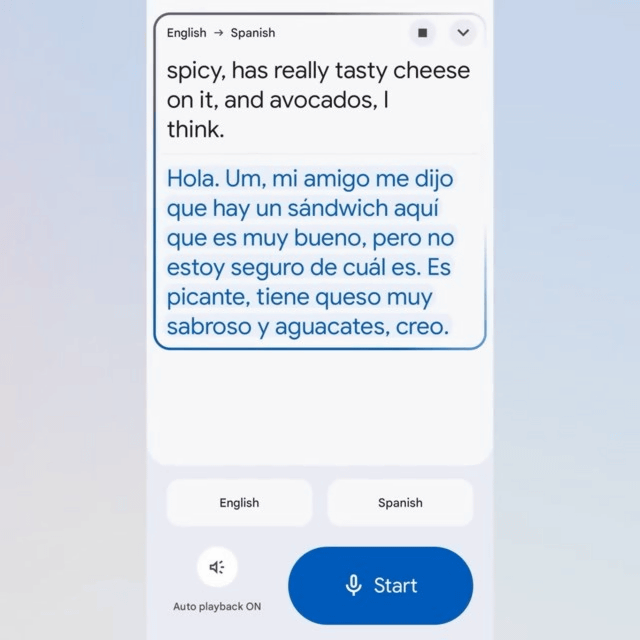Stop the translation playback
The width and height of the screenshot is (640, 640).
pos(422,33)
